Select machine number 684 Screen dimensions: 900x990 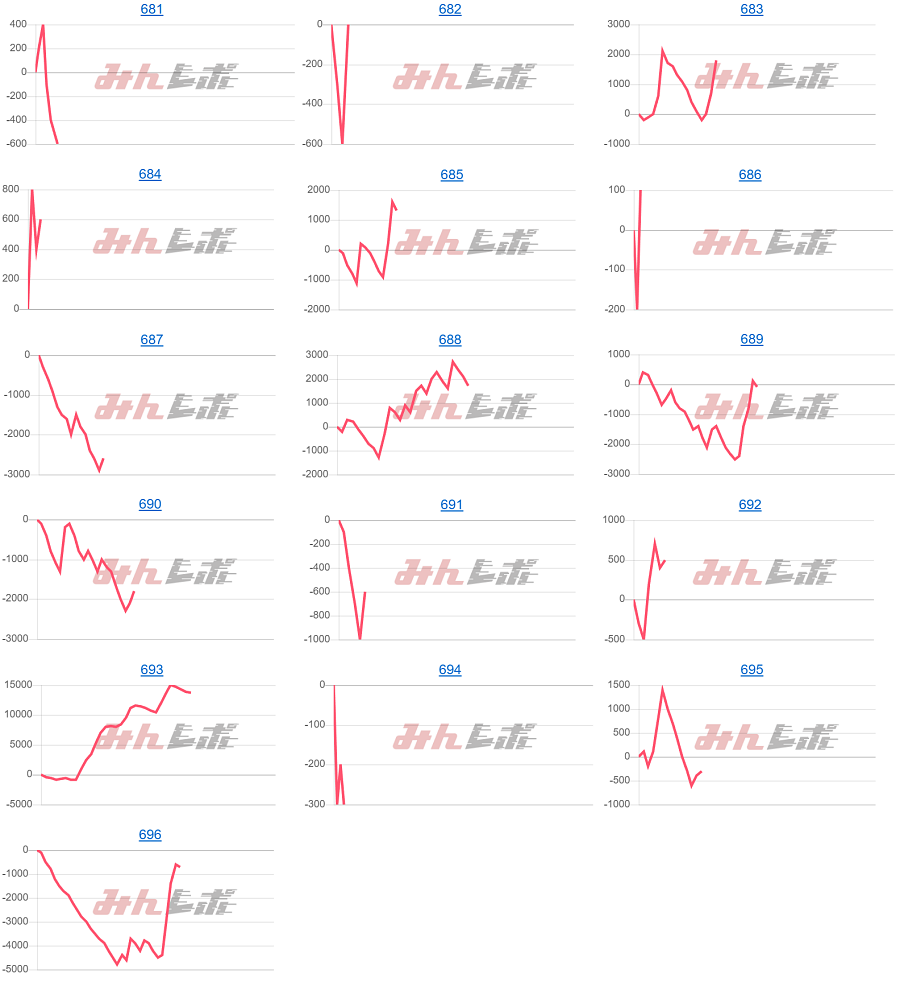pos(150,174)
